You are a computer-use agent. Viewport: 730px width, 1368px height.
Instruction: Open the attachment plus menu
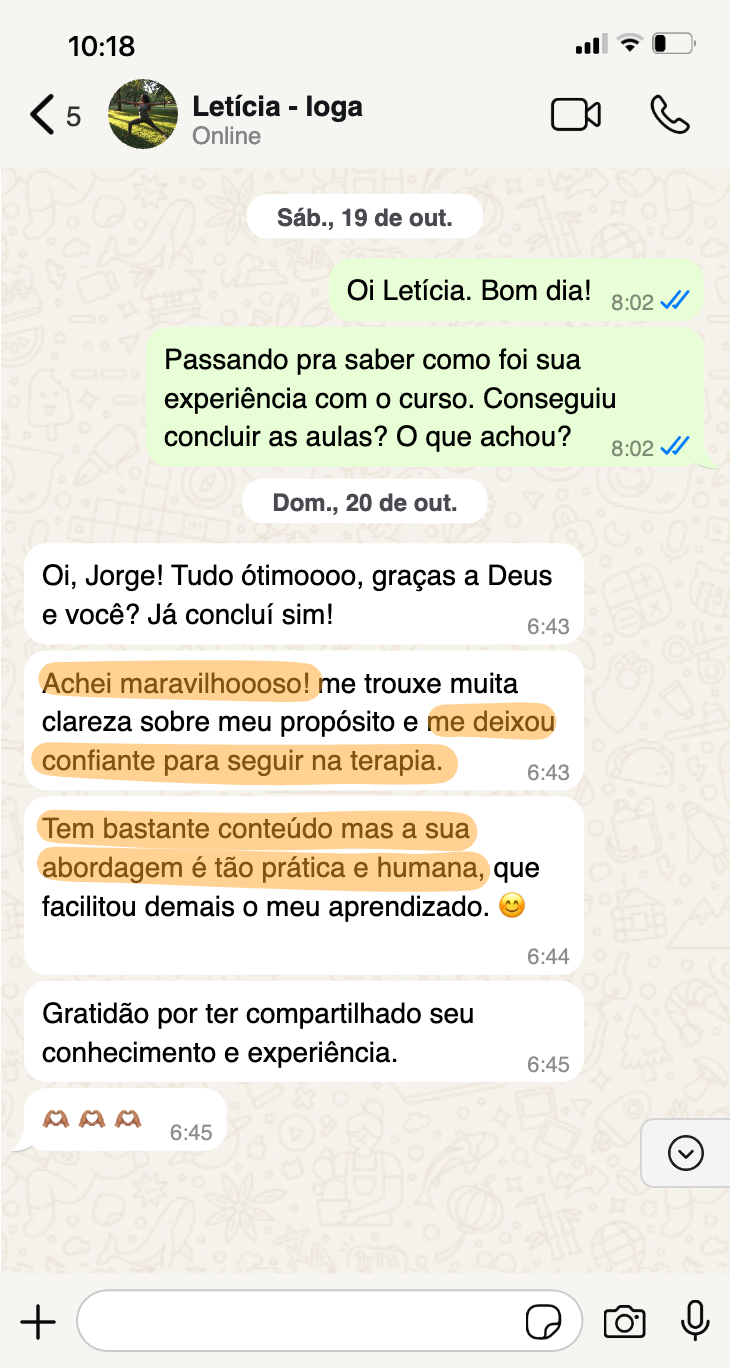pyautogui.click(x=38, y=1322)
